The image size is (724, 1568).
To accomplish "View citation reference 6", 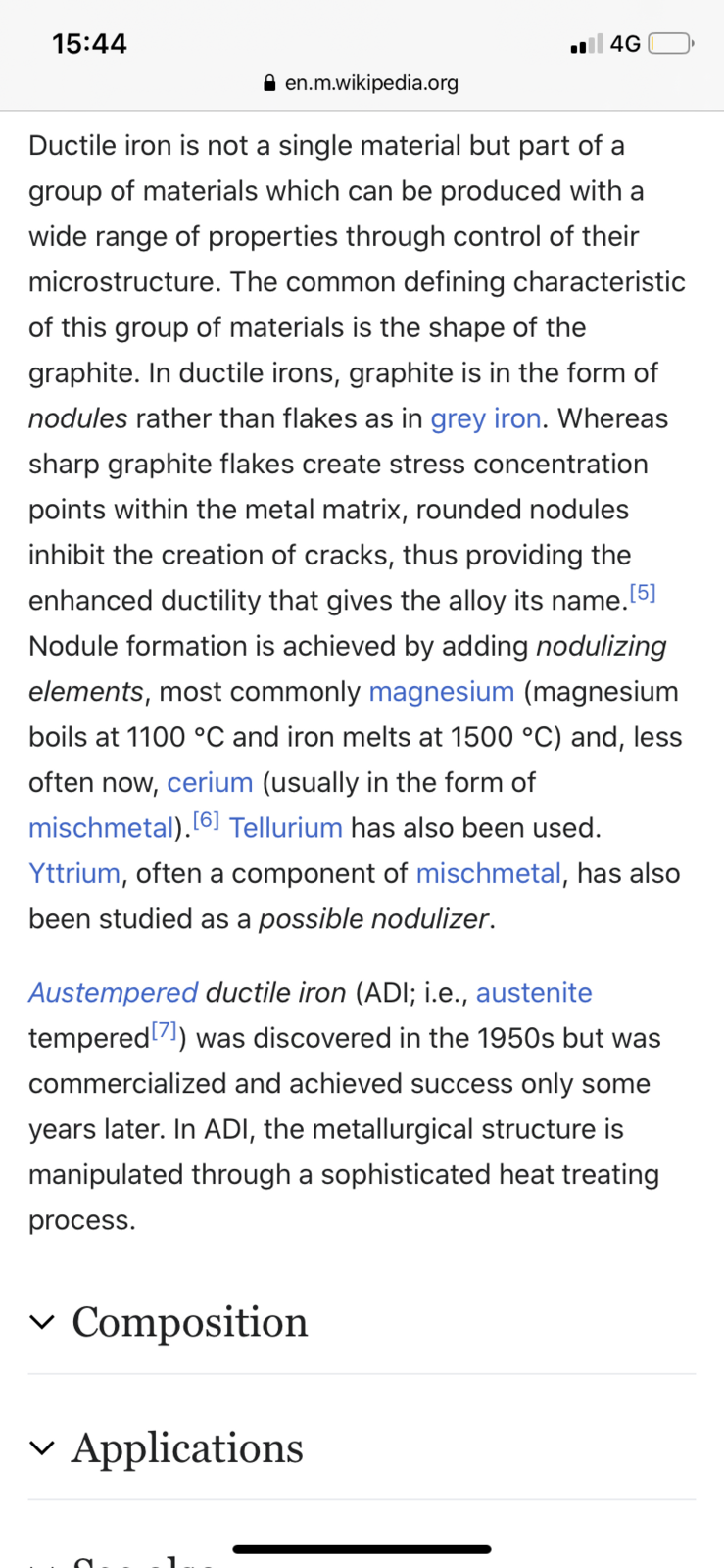I will (x=206, y=819).
